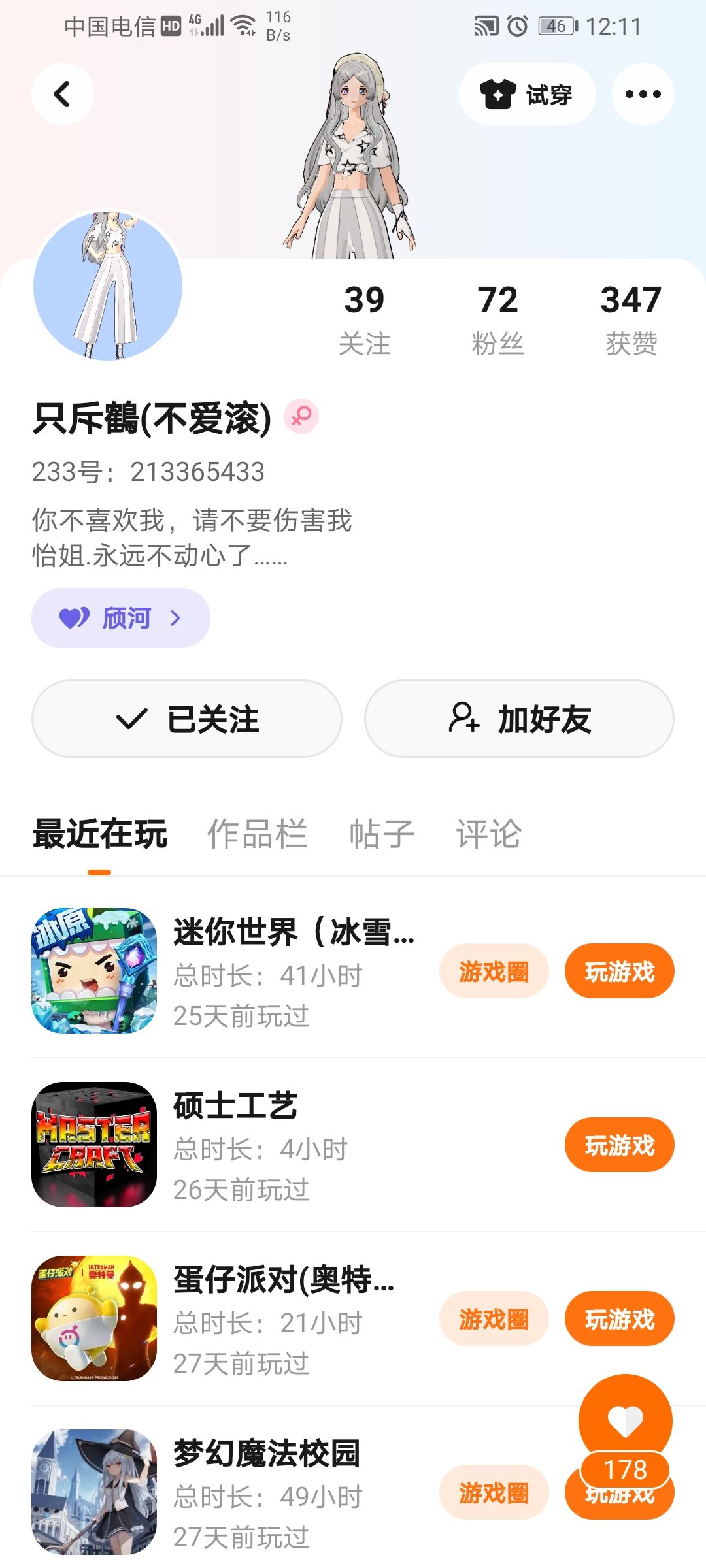Unfollow via the 已关注 button
706x1568 pixels.
[187, 719]
